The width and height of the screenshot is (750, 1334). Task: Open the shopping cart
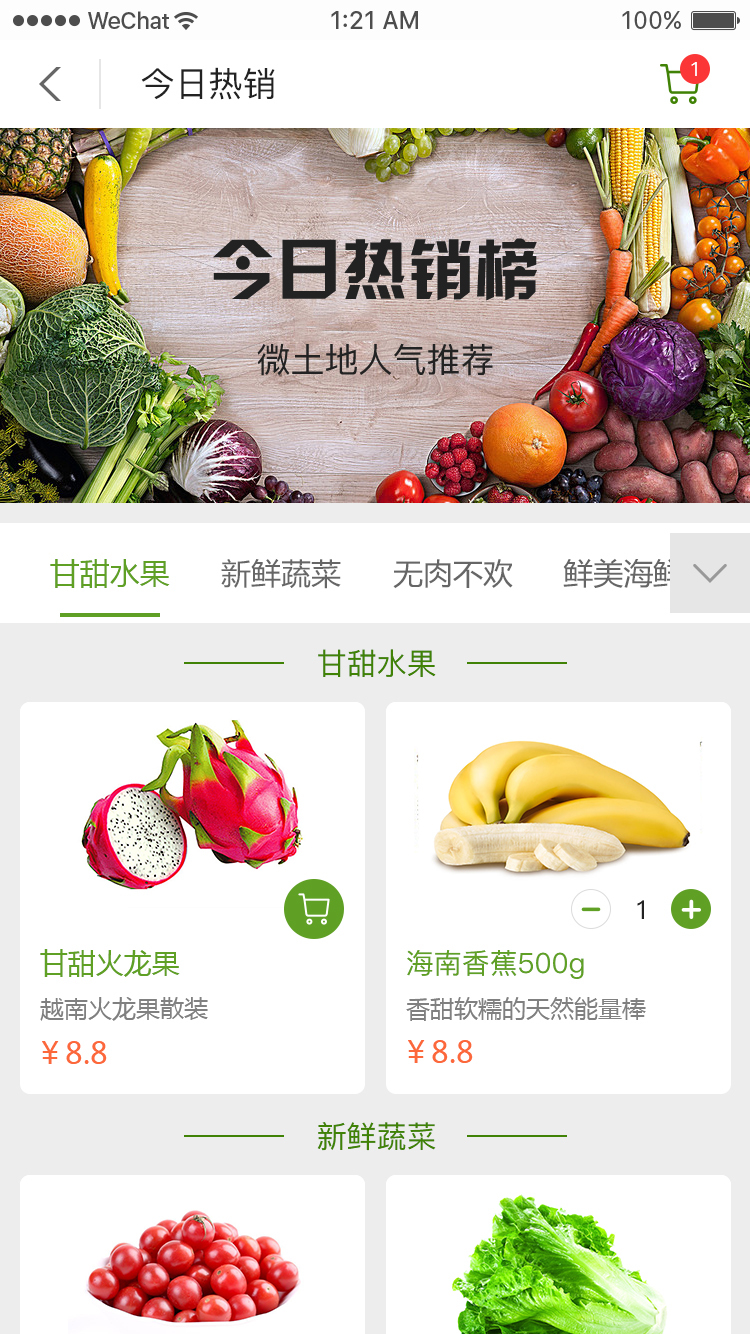[x=681, y=84]
